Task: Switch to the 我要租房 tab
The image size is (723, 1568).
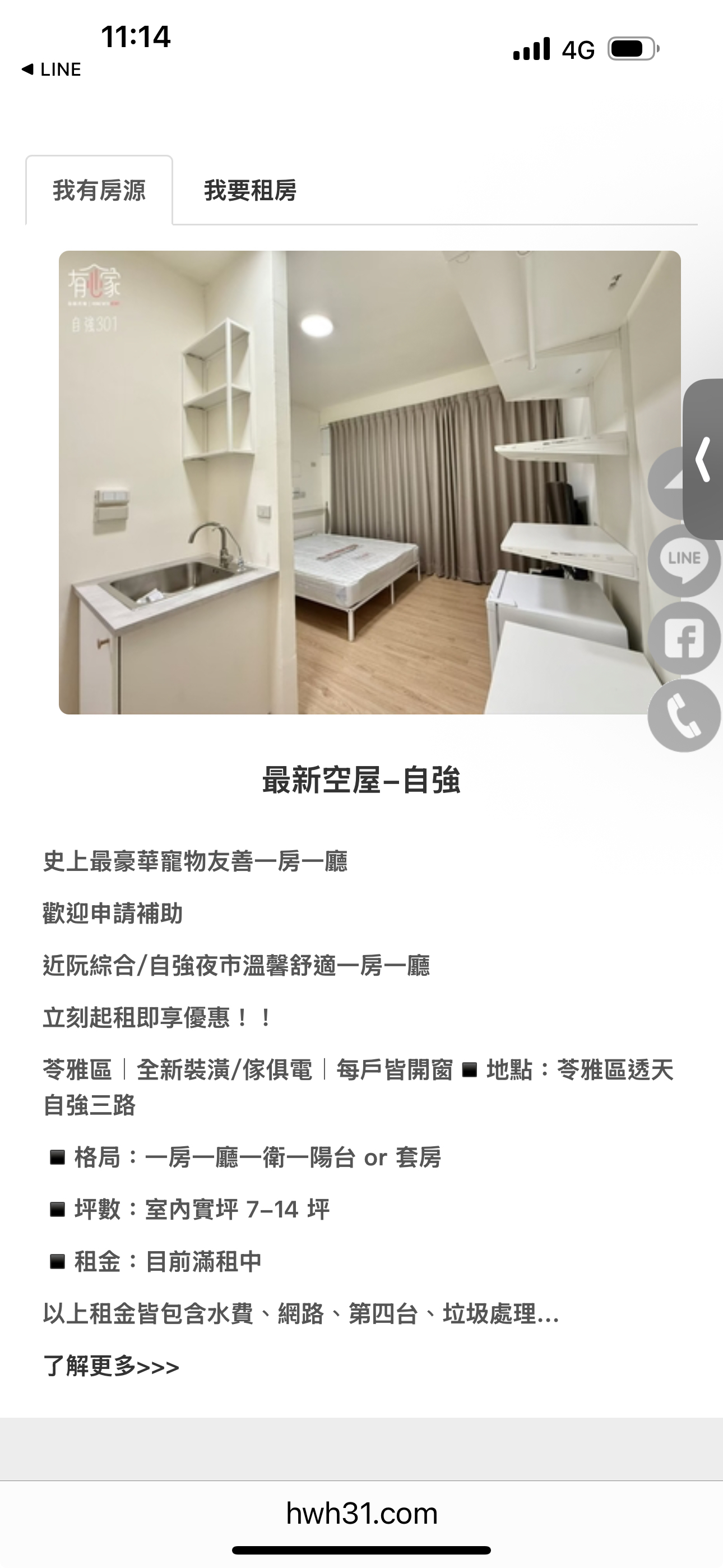Action: click(x=250, y=191)
